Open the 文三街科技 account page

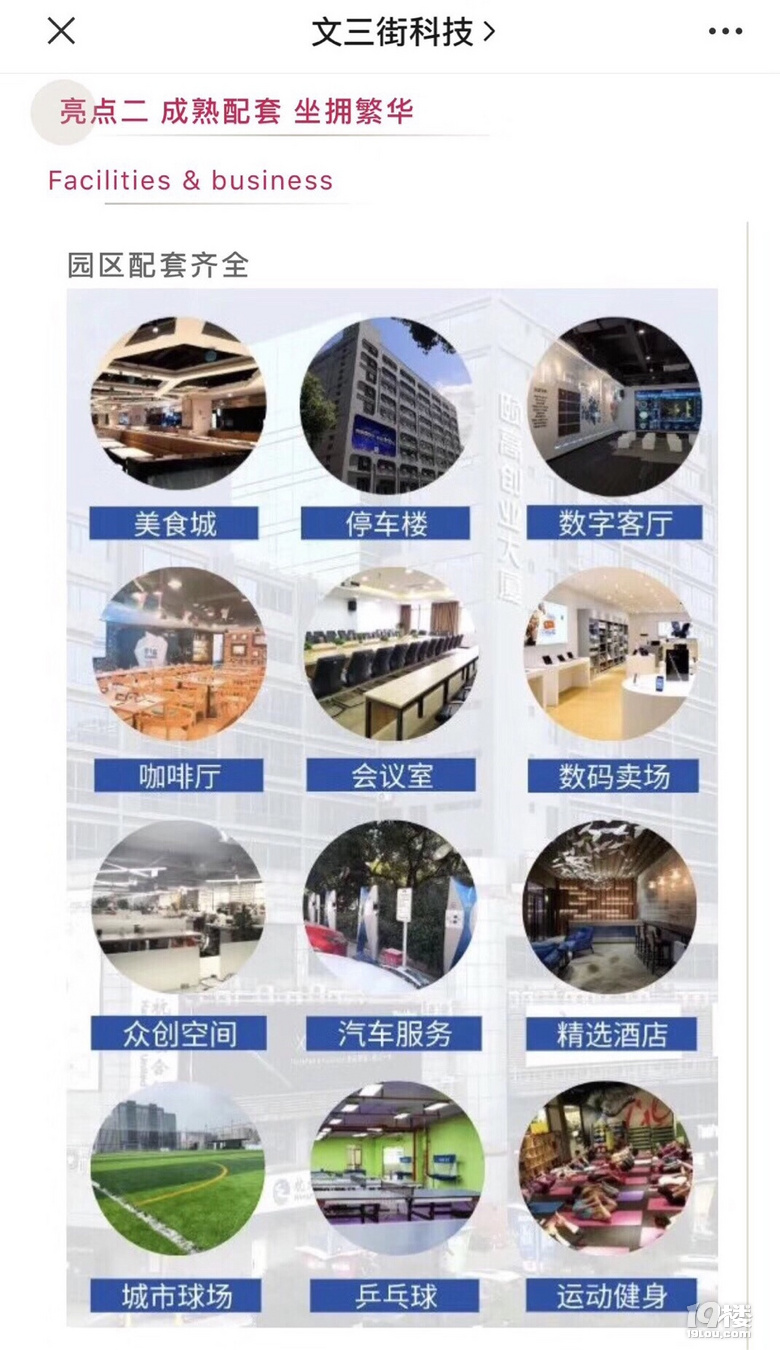402,32
